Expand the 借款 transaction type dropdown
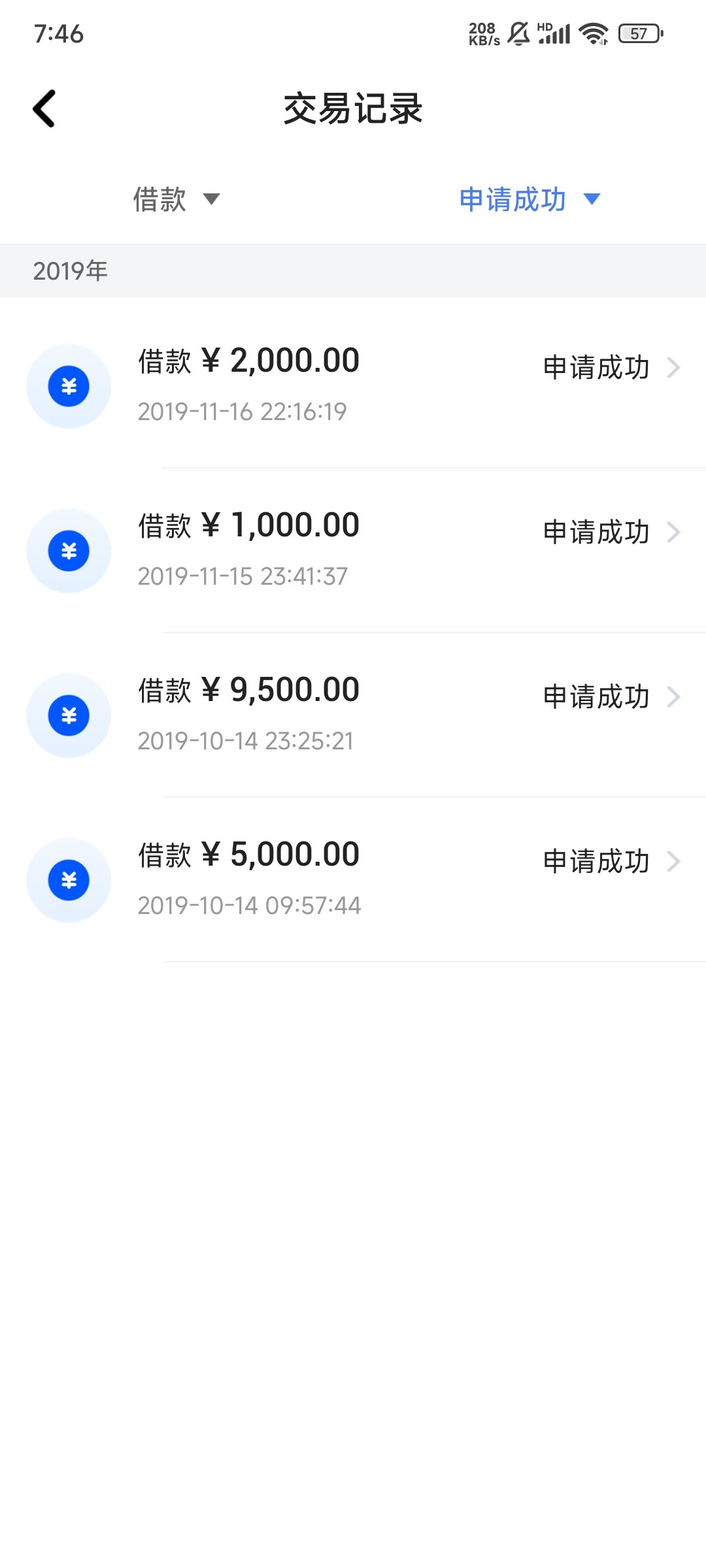 [176, 199]
